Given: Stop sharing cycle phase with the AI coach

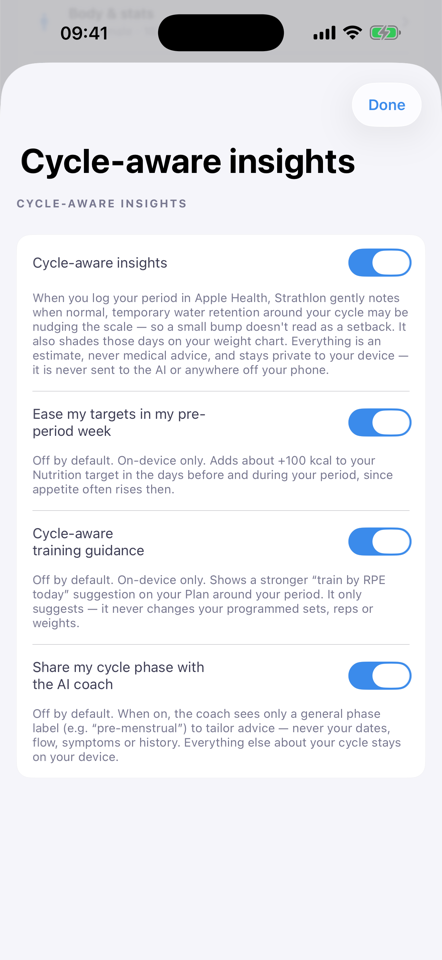Looking at the screenshot, I should pos(380,675).
